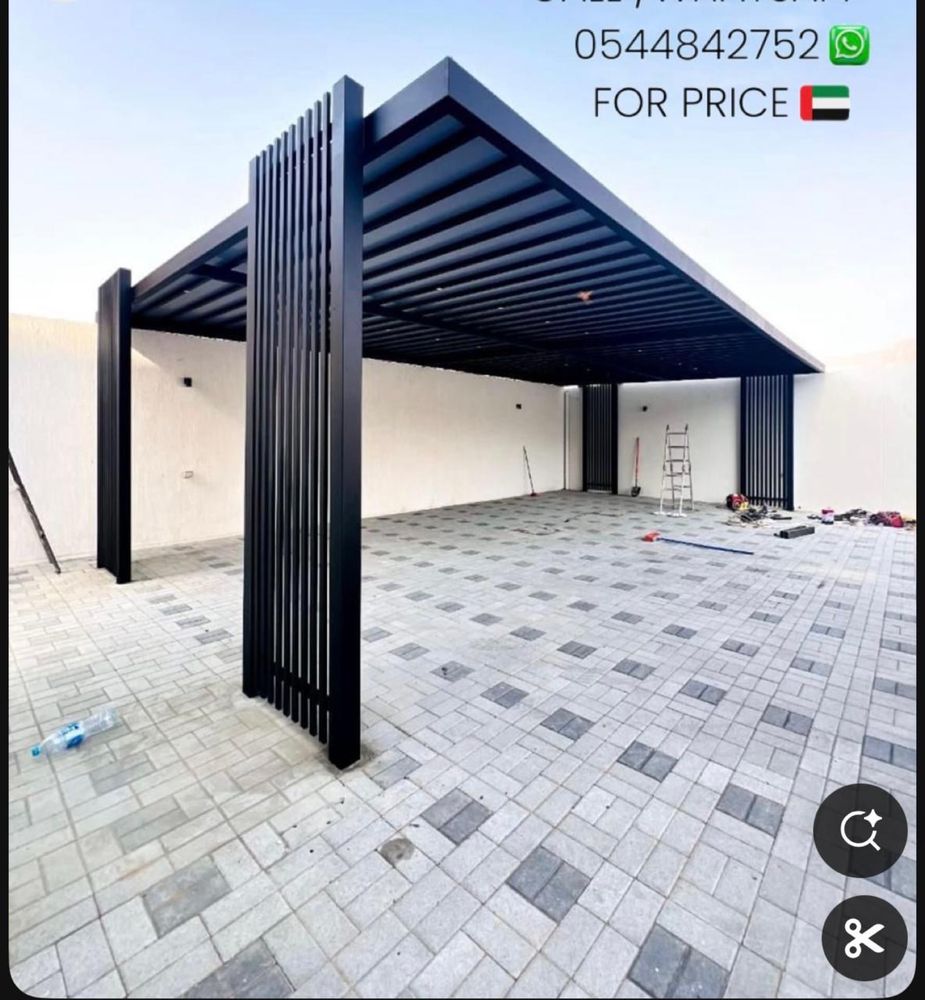Viewport: 925px width, 1000px height.
Task: Tap the scissors cutout tool
Action: (864, 937)
